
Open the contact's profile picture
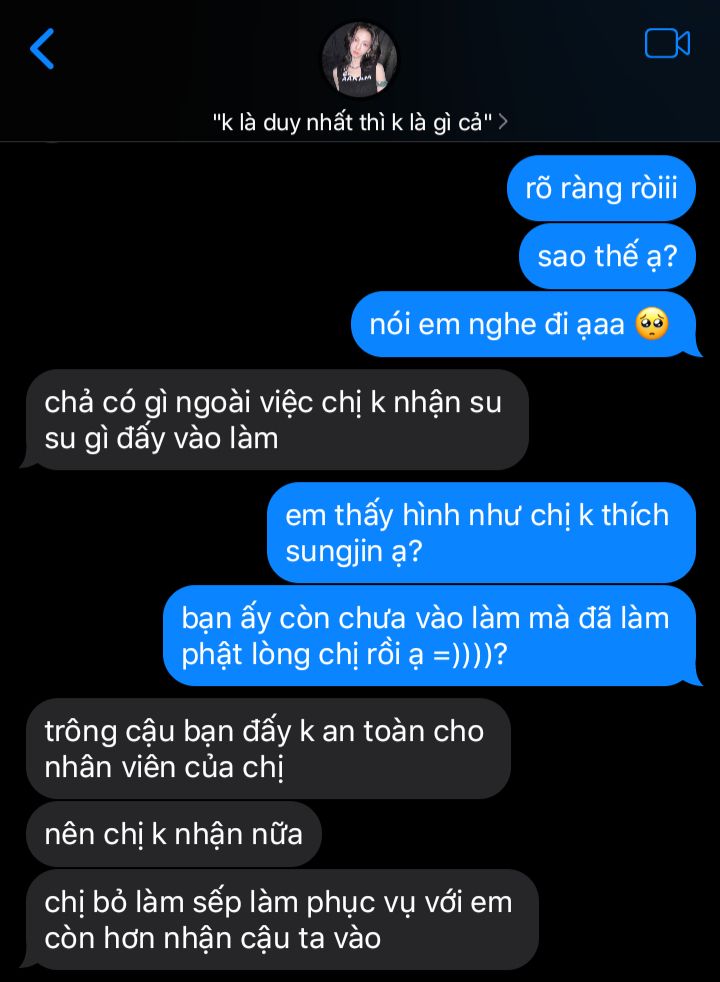360,59
